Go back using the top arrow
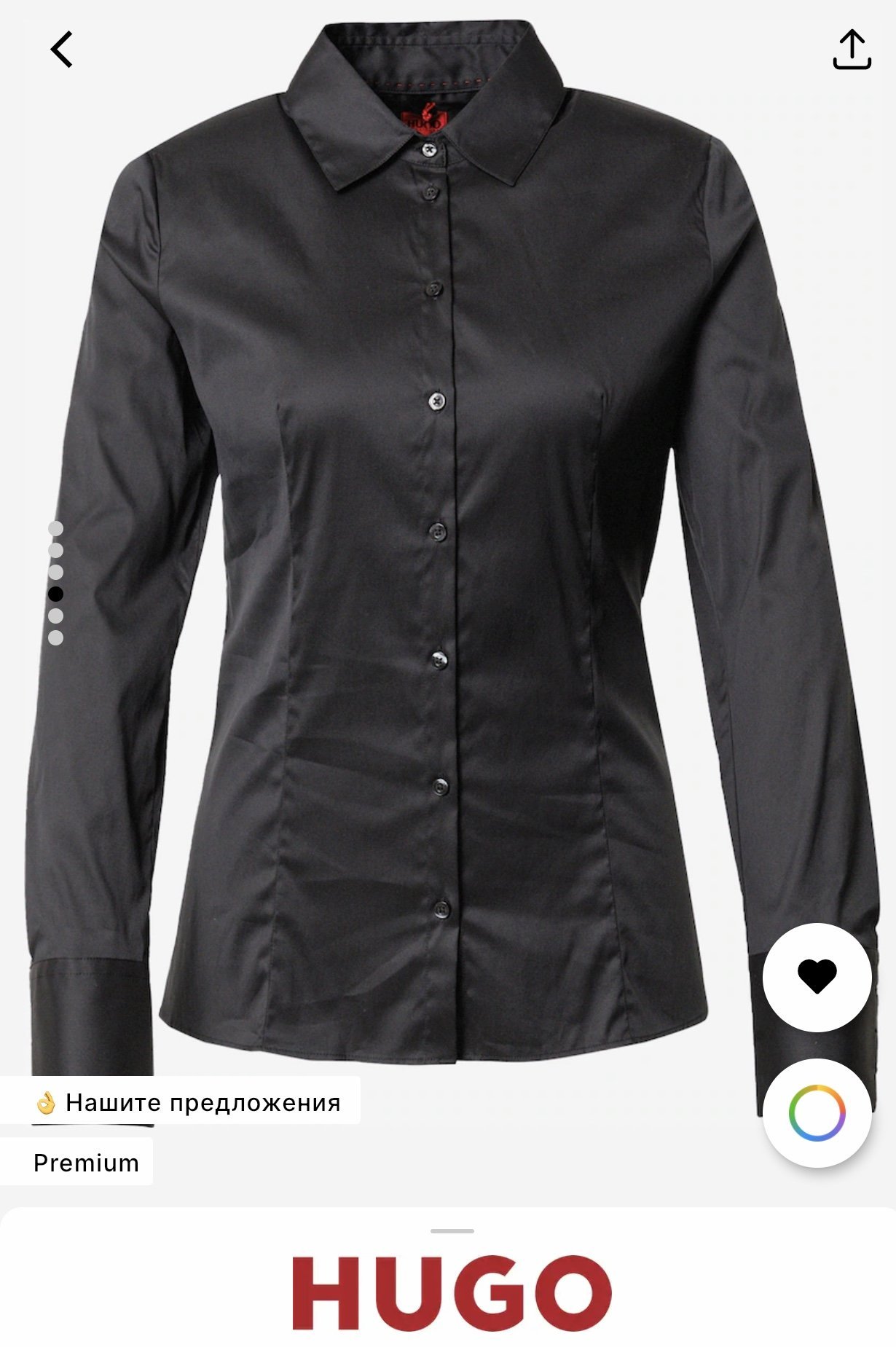 62,50
